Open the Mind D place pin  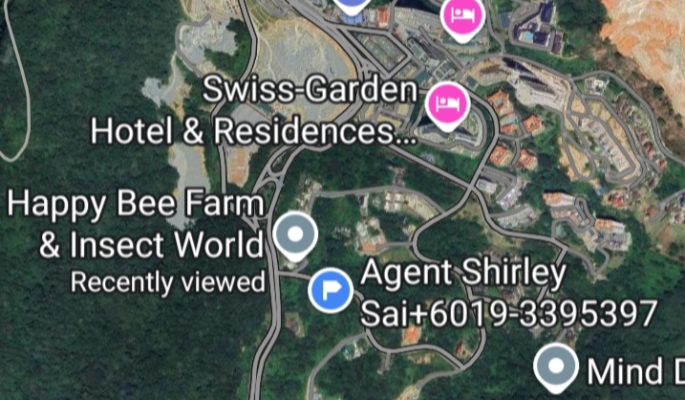coord(555,367)
